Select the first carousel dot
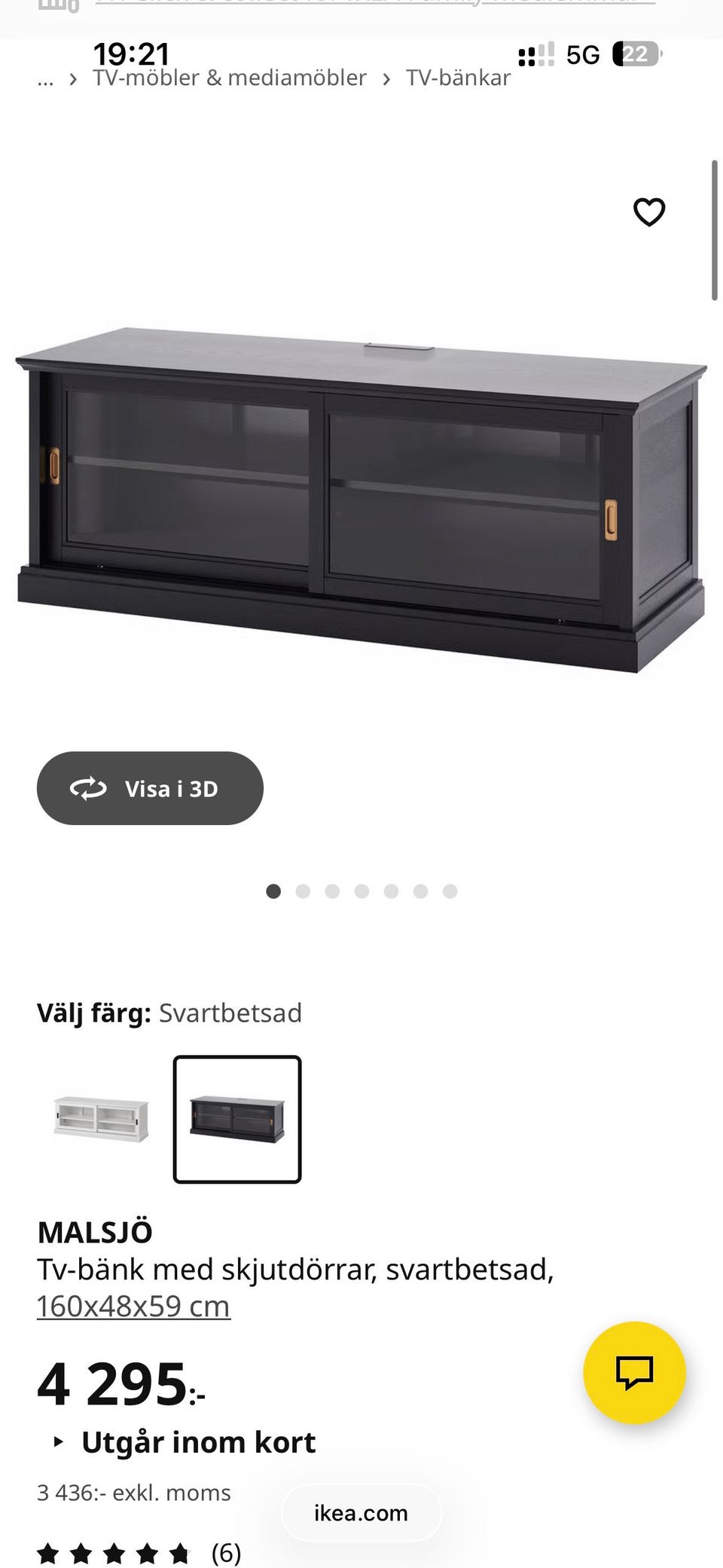The width and height of the screenshot is (723, 1568). coord(273,891)
